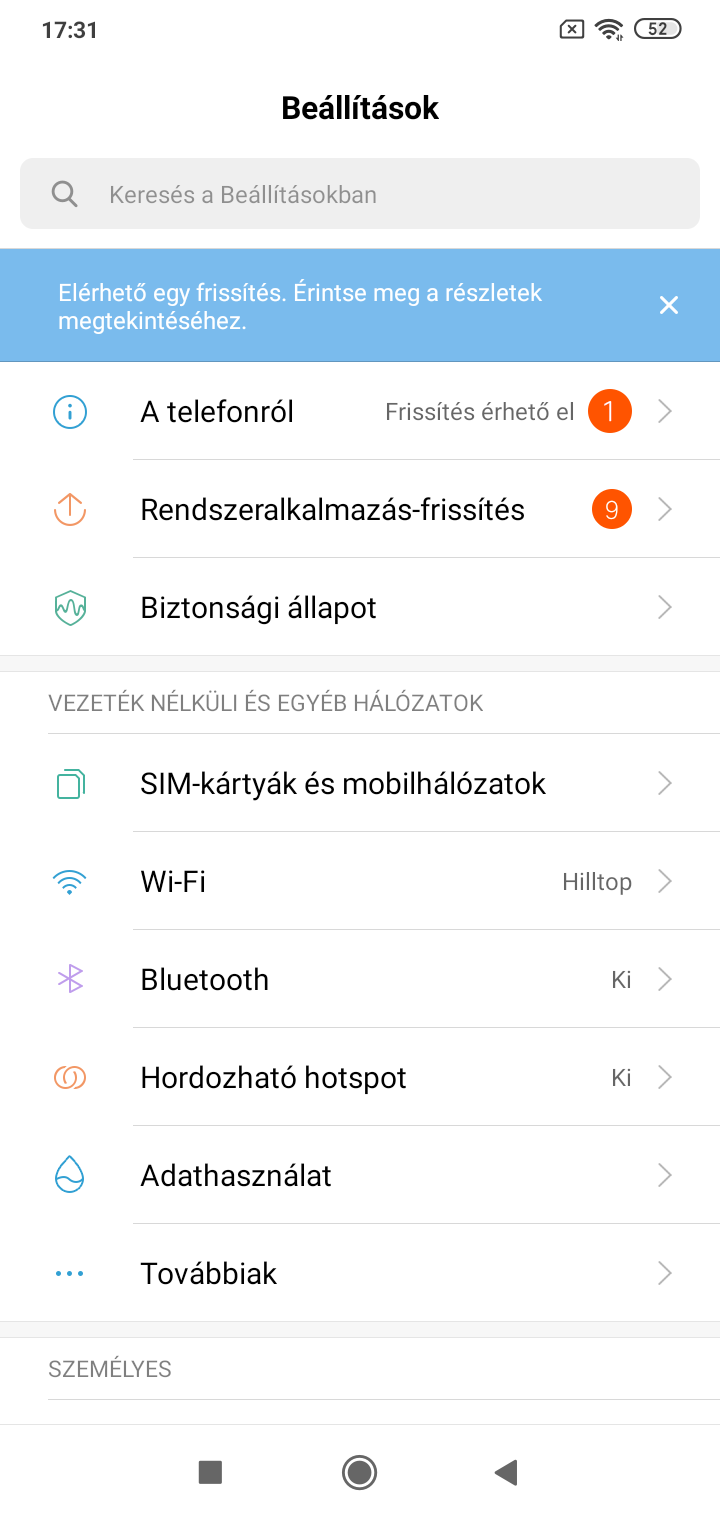Go to home via navigation bar
720x1520 pixels.
pyautogui.click(x=359, y=1472)
